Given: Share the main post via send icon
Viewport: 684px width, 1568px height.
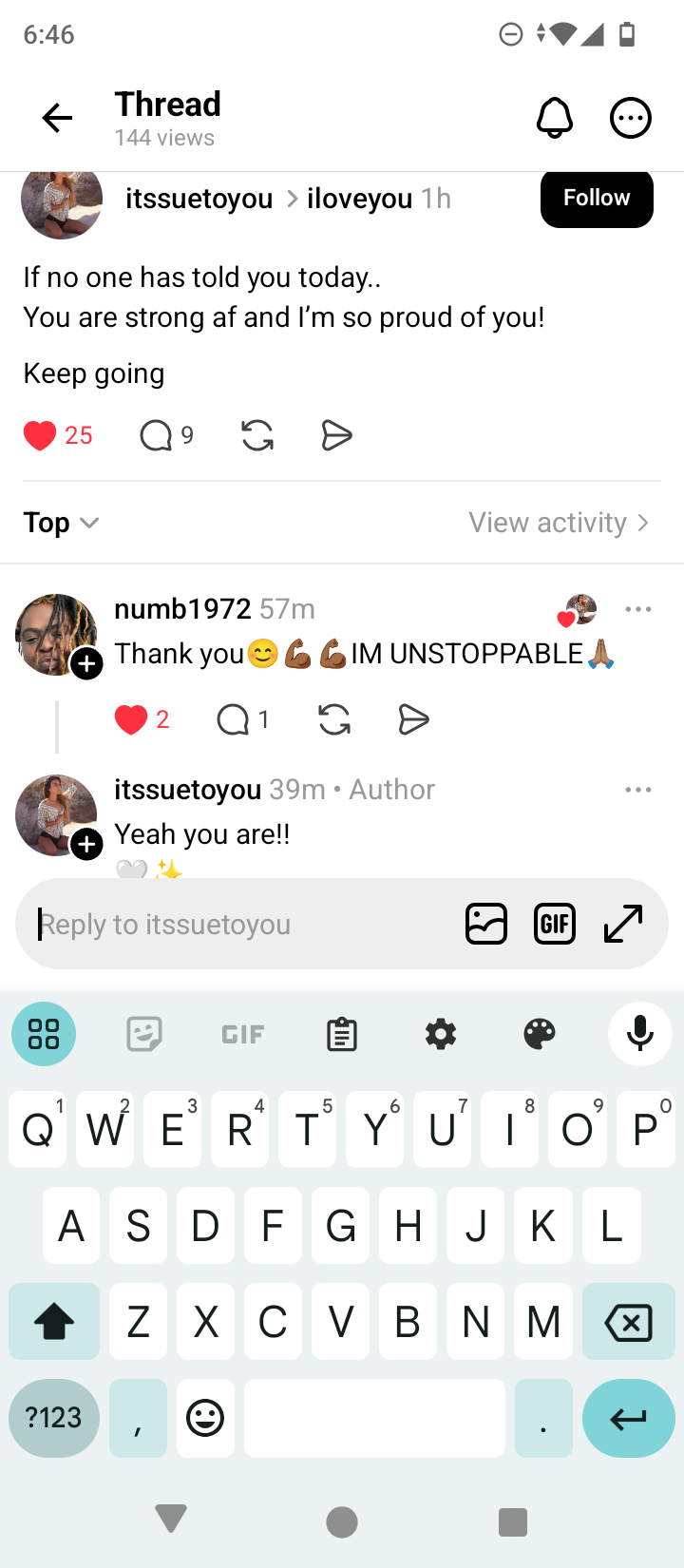Looking at the screenshot, I should (336, 436).
